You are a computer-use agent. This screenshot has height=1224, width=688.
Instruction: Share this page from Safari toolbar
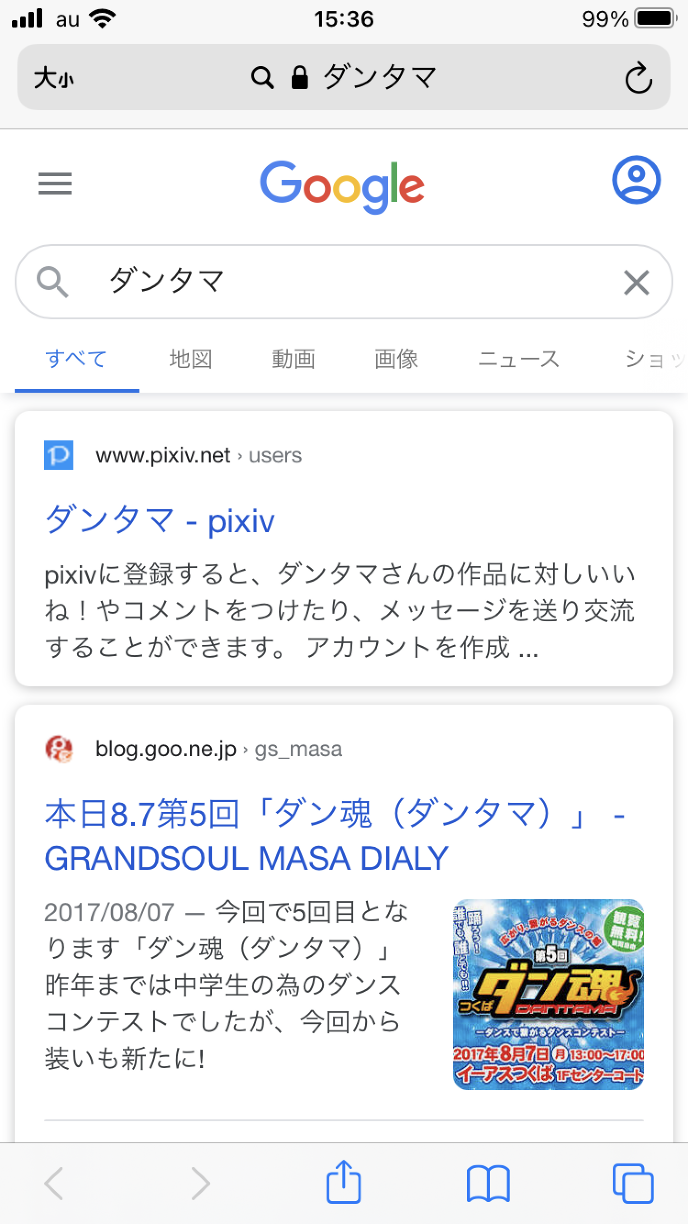point(344,1183)
